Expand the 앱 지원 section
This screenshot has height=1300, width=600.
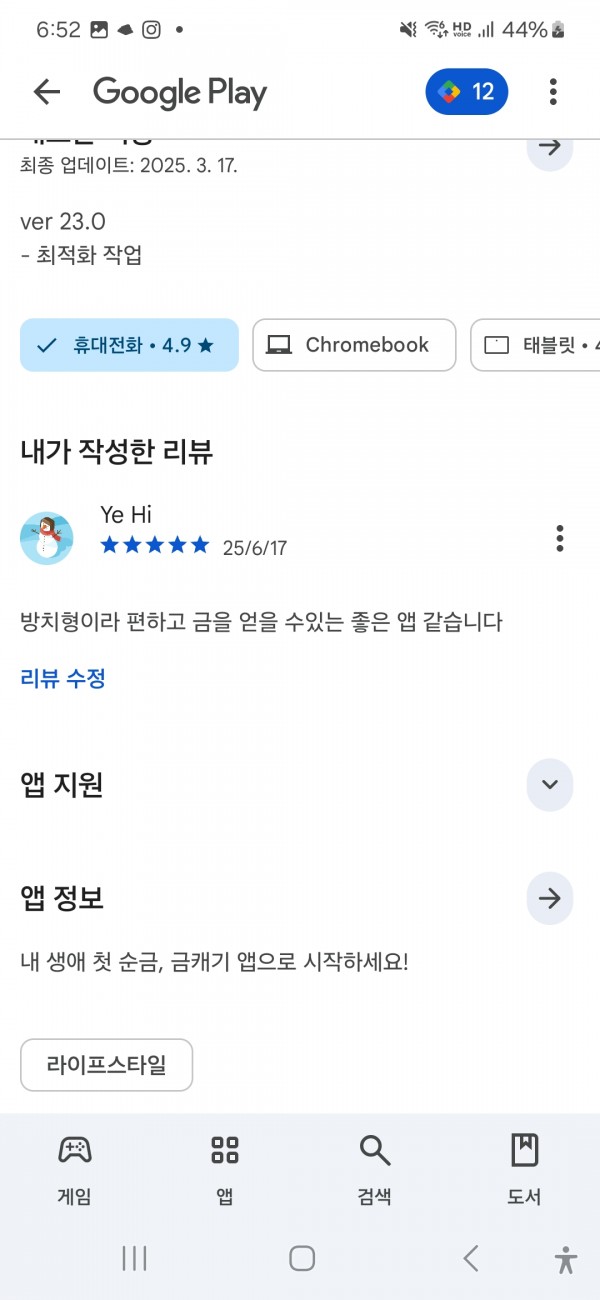click(549, 785)
